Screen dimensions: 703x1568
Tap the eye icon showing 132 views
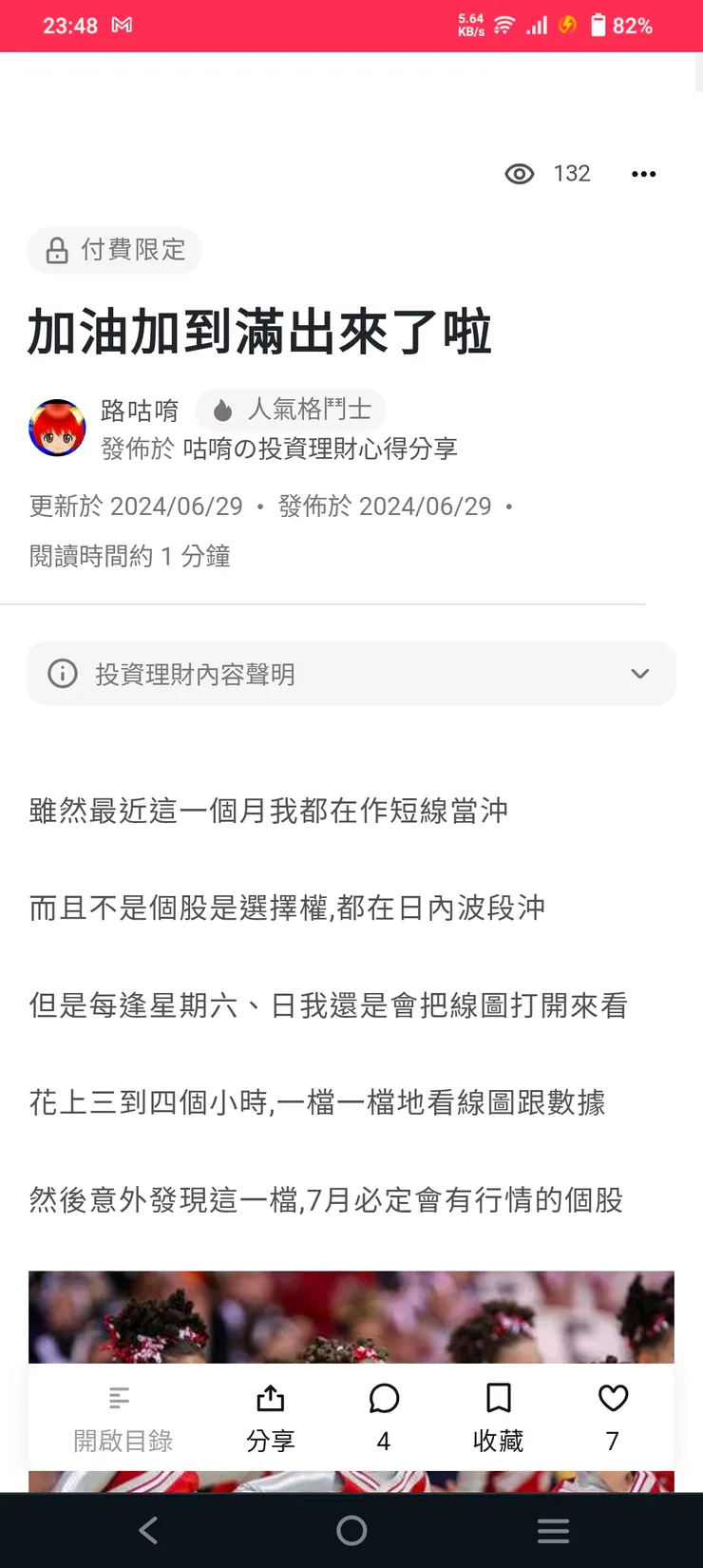click(x=520, y=174)
